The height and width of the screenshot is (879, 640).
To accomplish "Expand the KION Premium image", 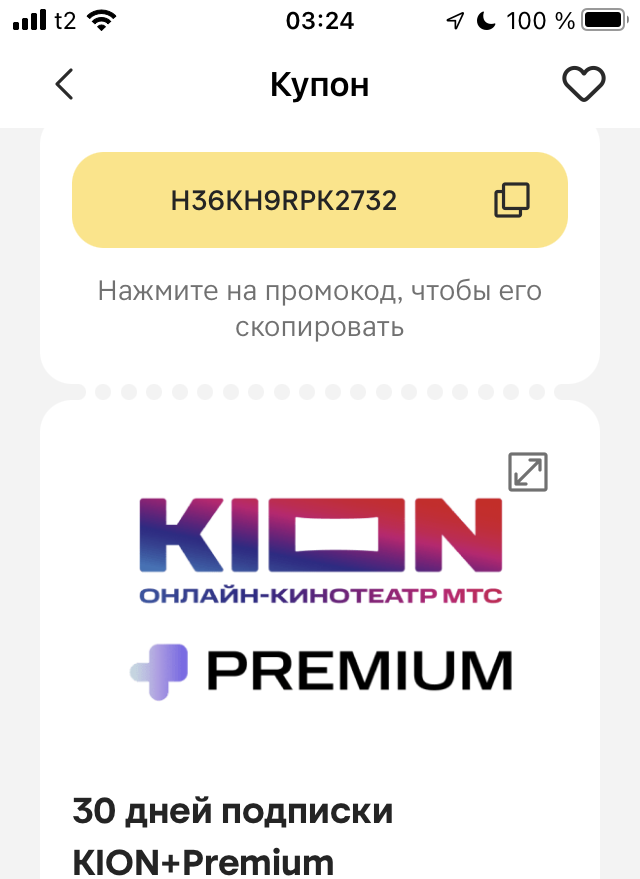I will pyautogui.click(x=528, y=471).
